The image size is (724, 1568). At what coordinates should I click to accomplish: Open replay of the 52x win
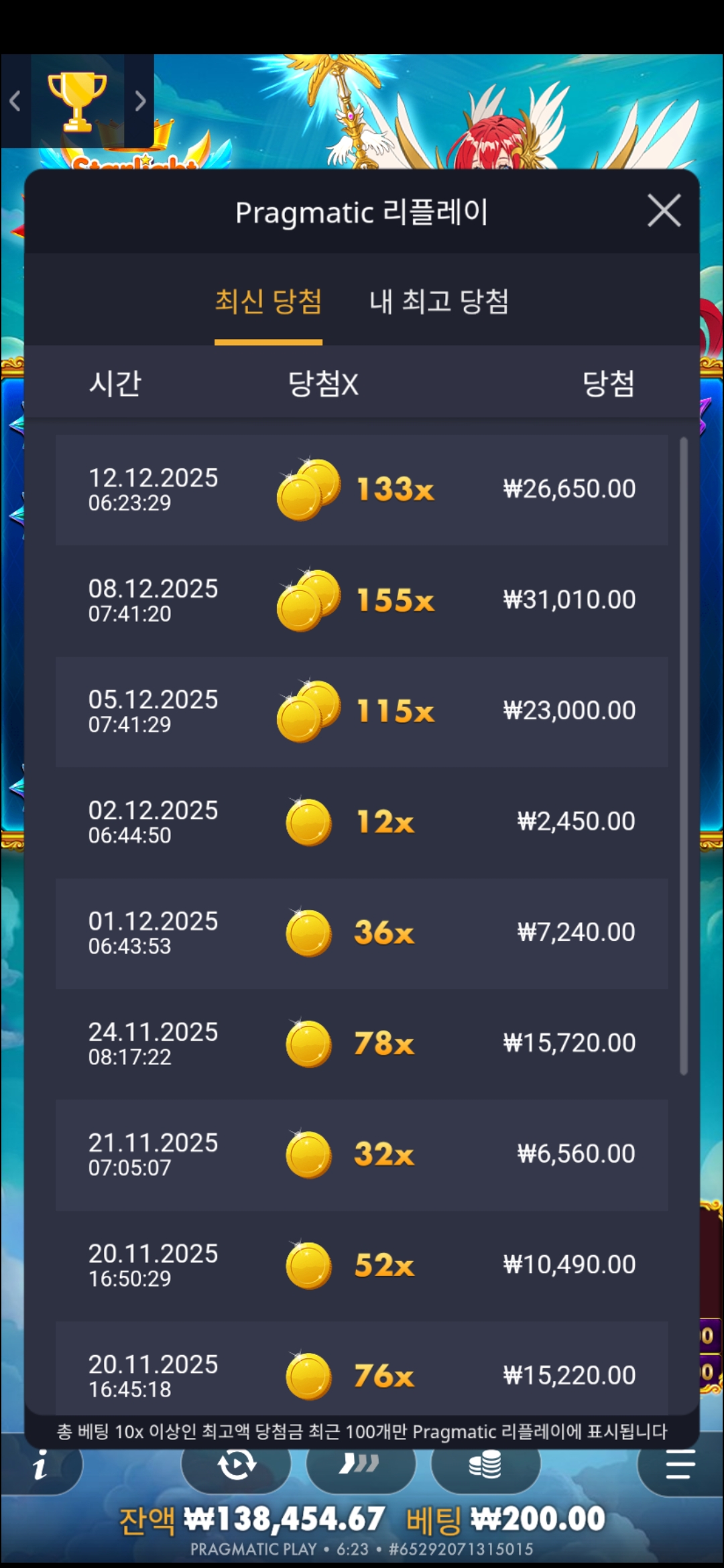[x=361, y=1265]
